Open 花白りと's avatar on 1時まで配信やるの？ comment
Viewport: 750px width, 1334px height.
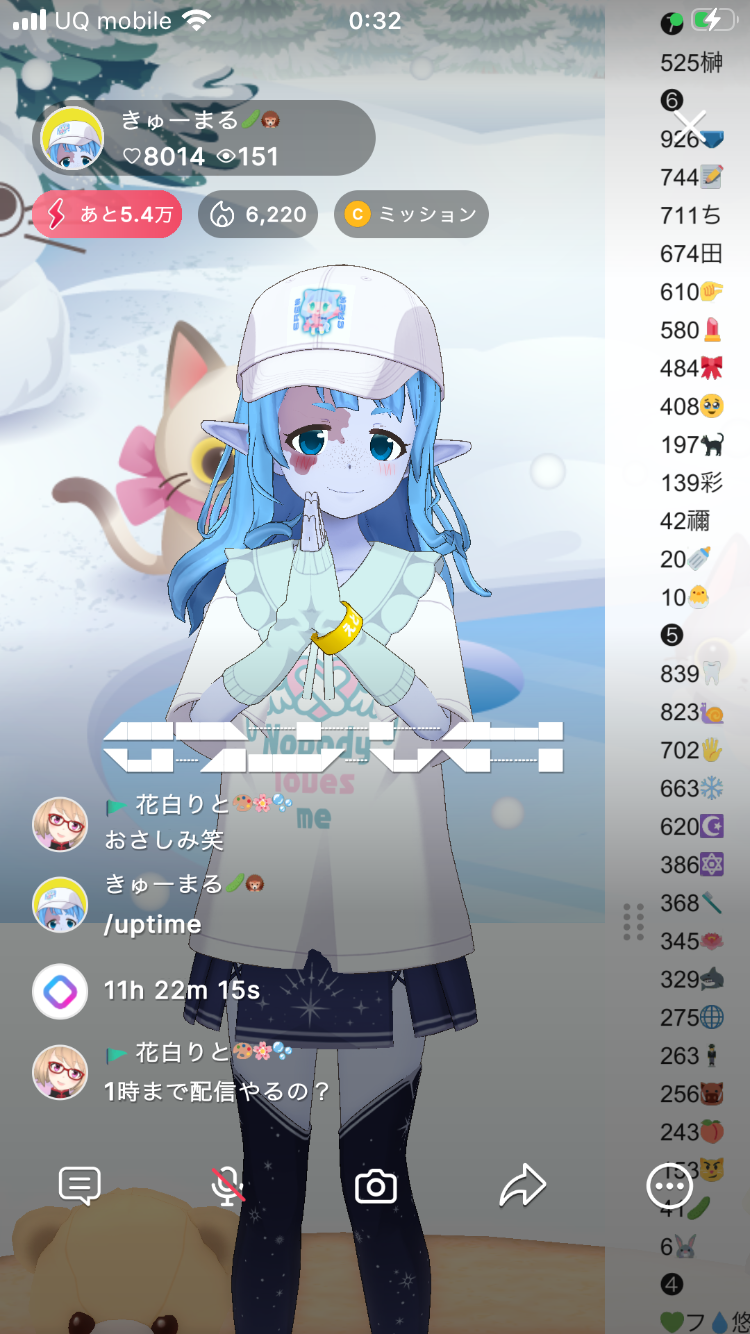pos(60,1073)
